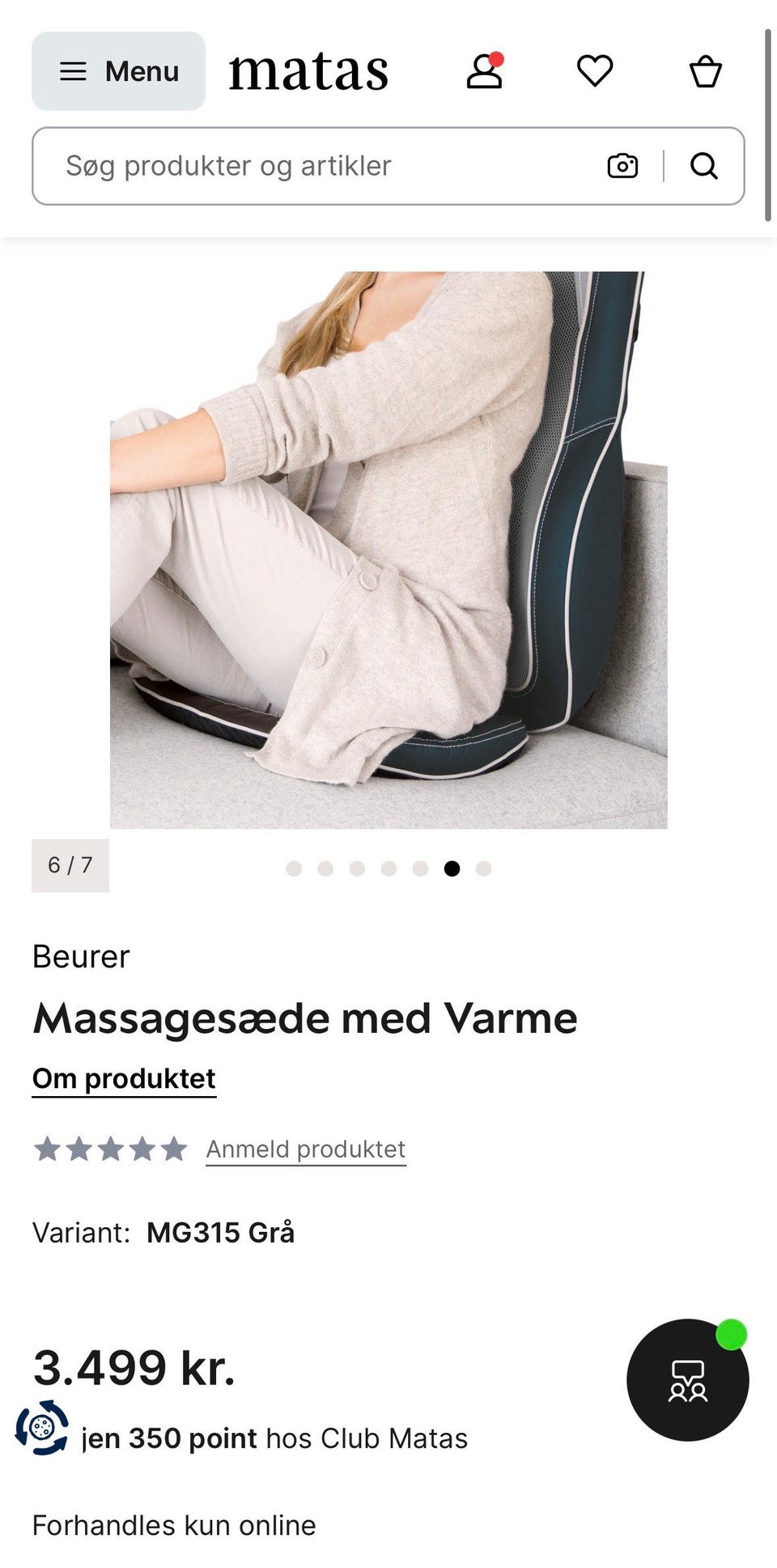Open the wishlist heart icon
Screen dimensions: 777x1568
click(595, 71)
